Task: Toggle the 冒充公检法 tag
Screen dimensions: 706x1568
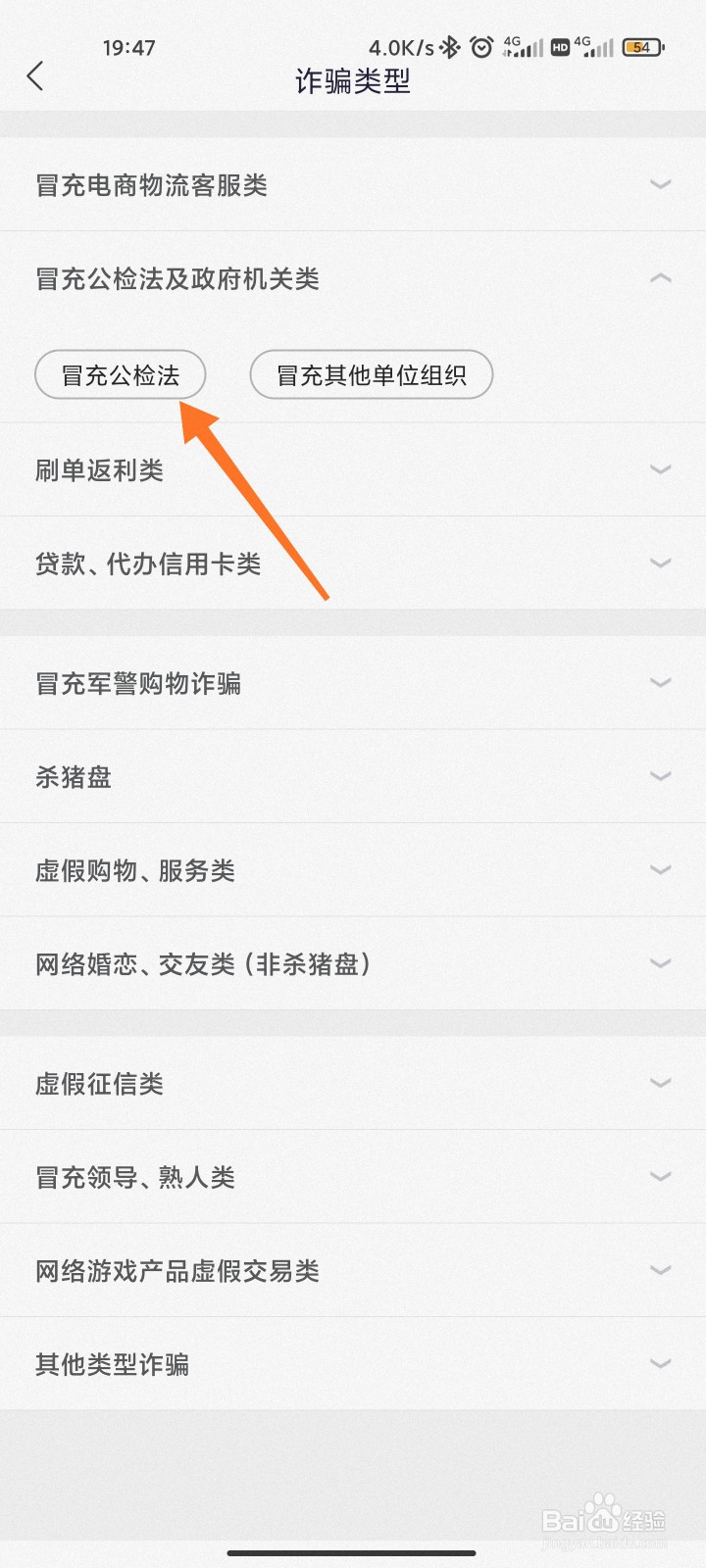Action: [x=120, y=374]
